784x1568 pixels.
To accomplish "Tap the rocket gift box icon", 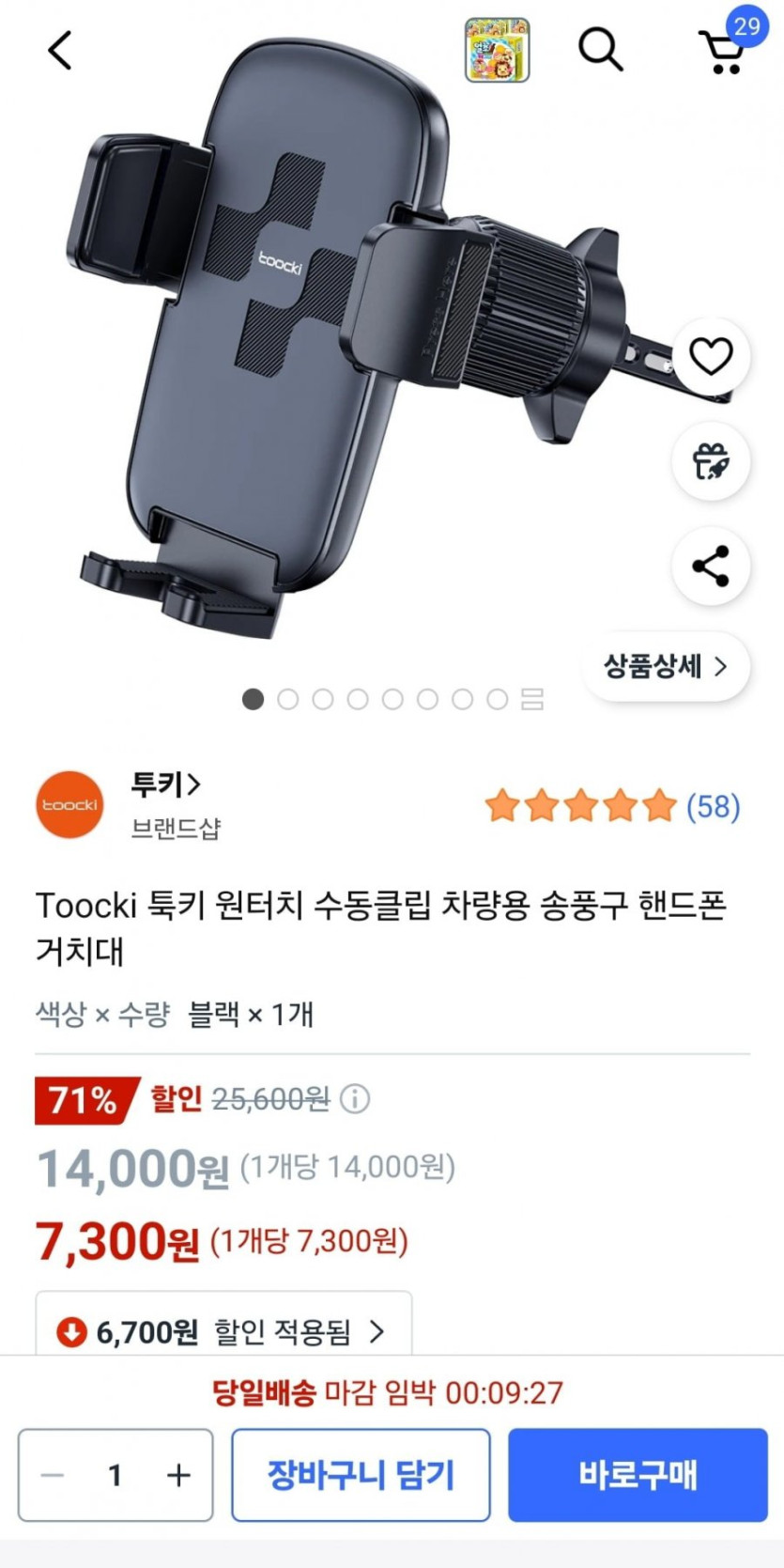I will 711,461.
